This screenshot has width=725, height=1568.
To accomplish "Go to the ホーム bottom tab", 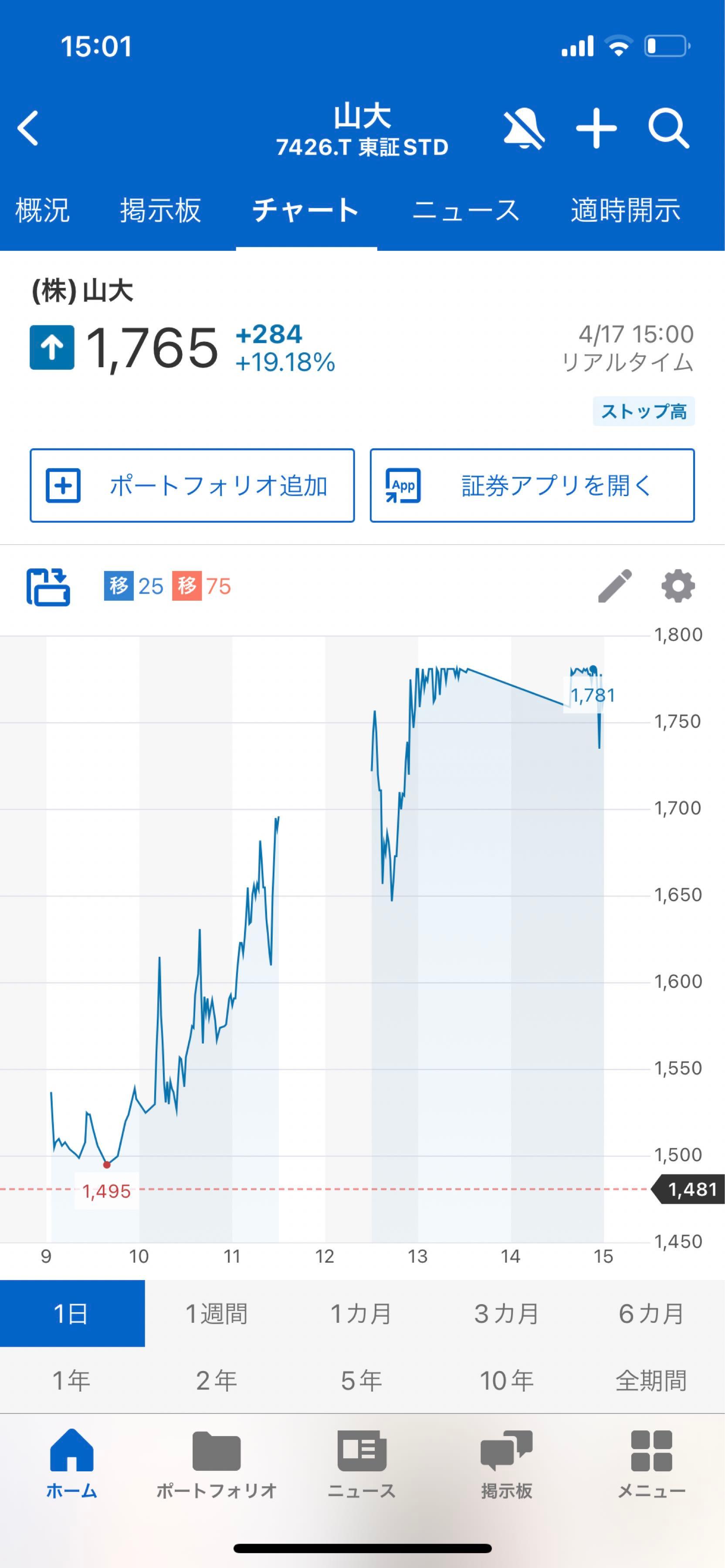I will coord(72,1463).
